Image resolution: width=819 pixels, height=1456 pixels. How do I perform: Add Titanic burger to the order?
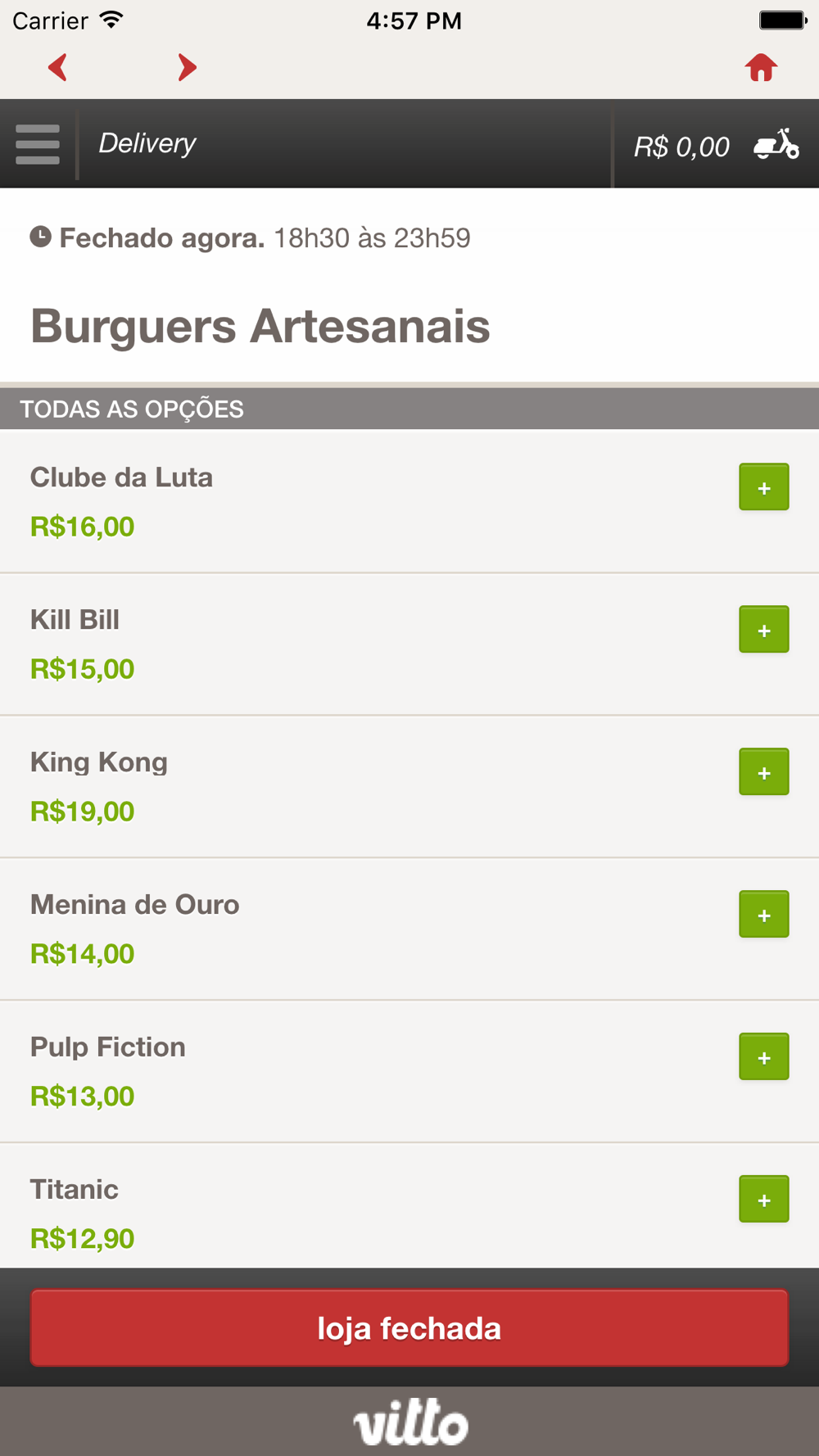[x=764, y=1200]
